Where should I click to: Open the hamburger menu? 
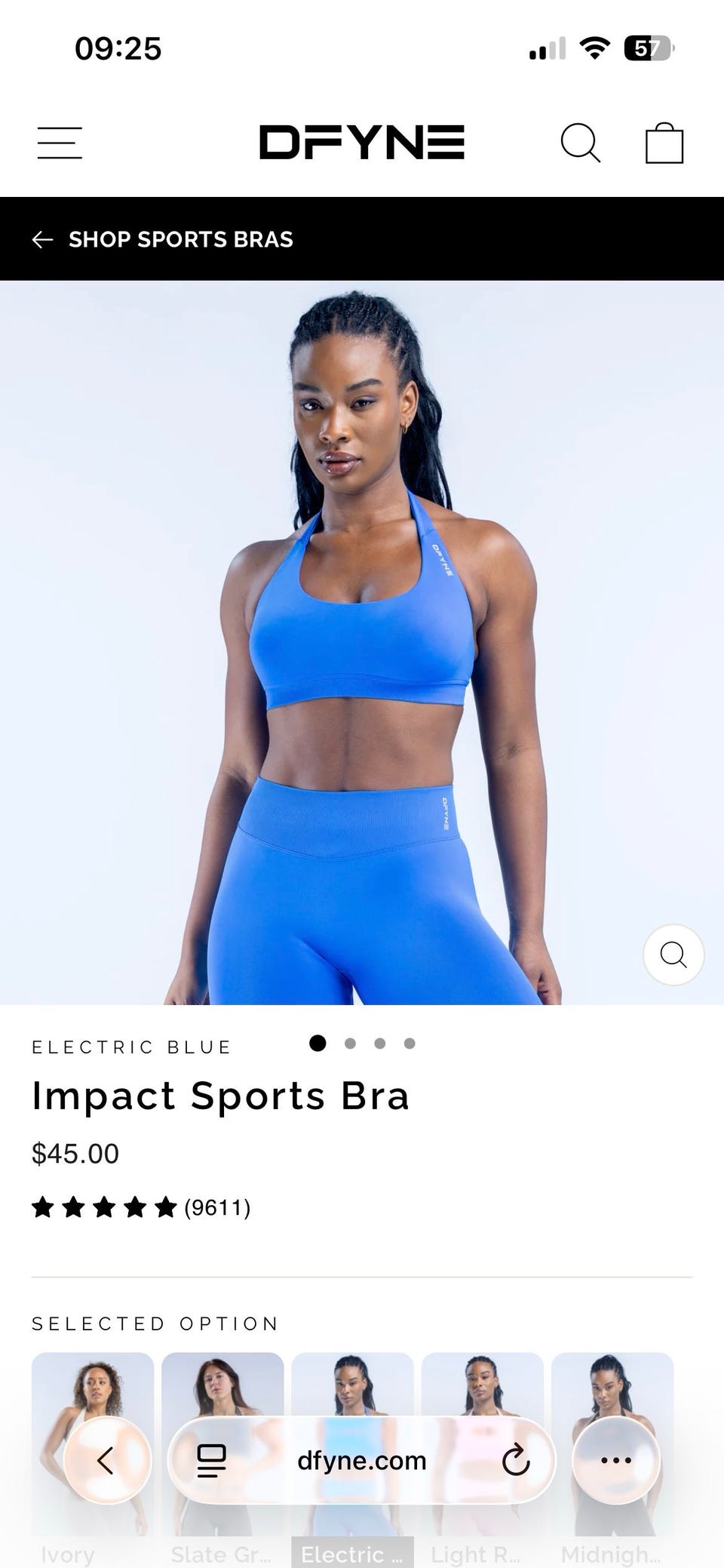click(60, 143)
